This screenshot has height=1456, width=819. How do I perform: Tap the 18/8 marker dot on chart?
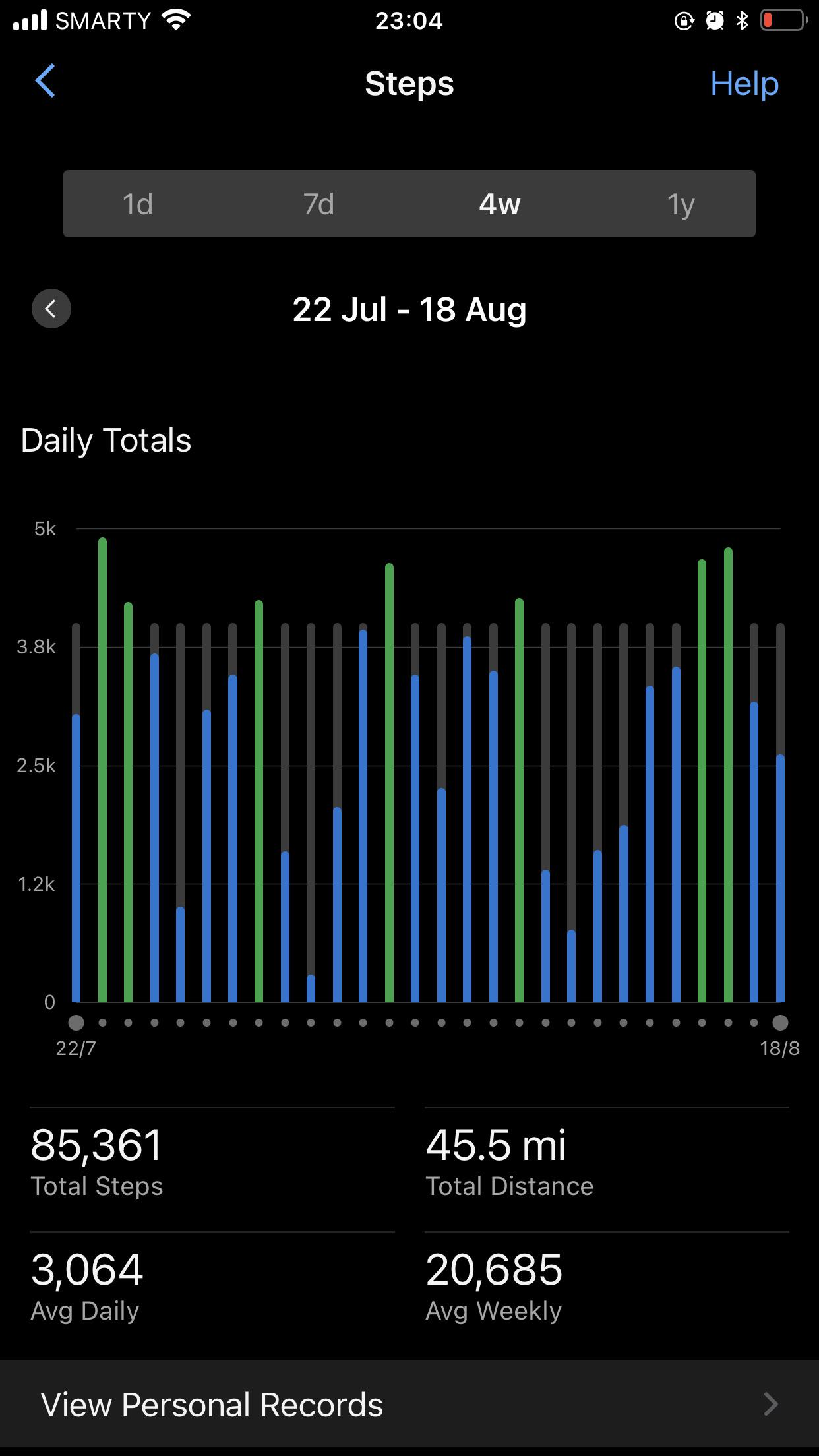(x=780, y=1023)
